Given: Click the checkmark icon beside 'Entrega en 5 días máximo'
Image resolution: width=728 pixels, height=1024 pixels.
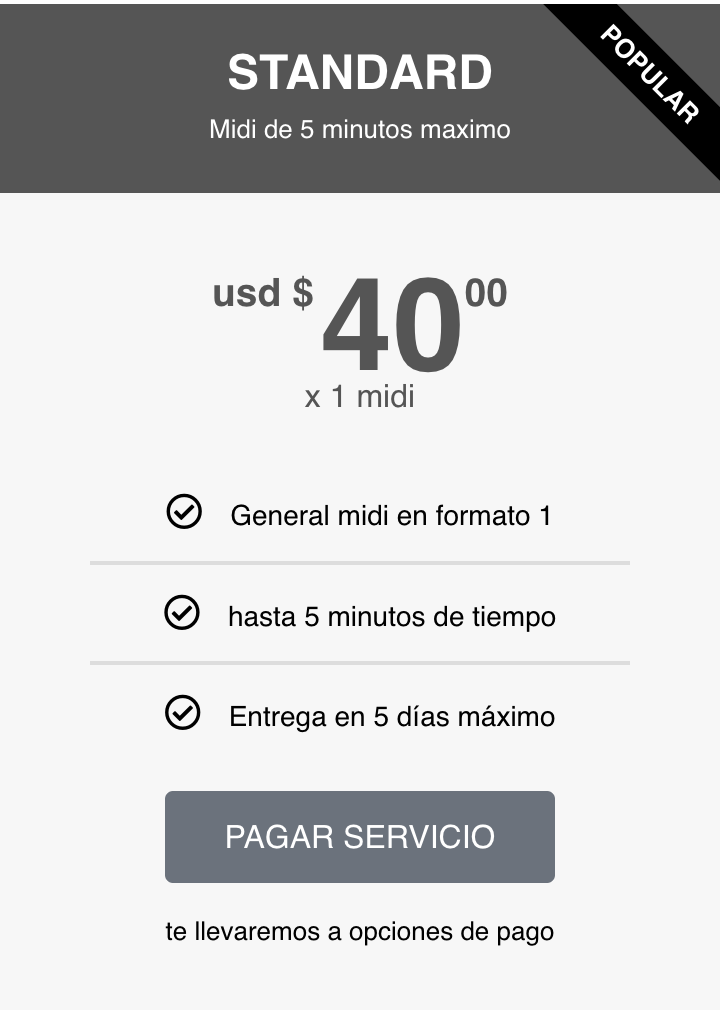Looking at the screenshot, I should (x=183, y=715).
